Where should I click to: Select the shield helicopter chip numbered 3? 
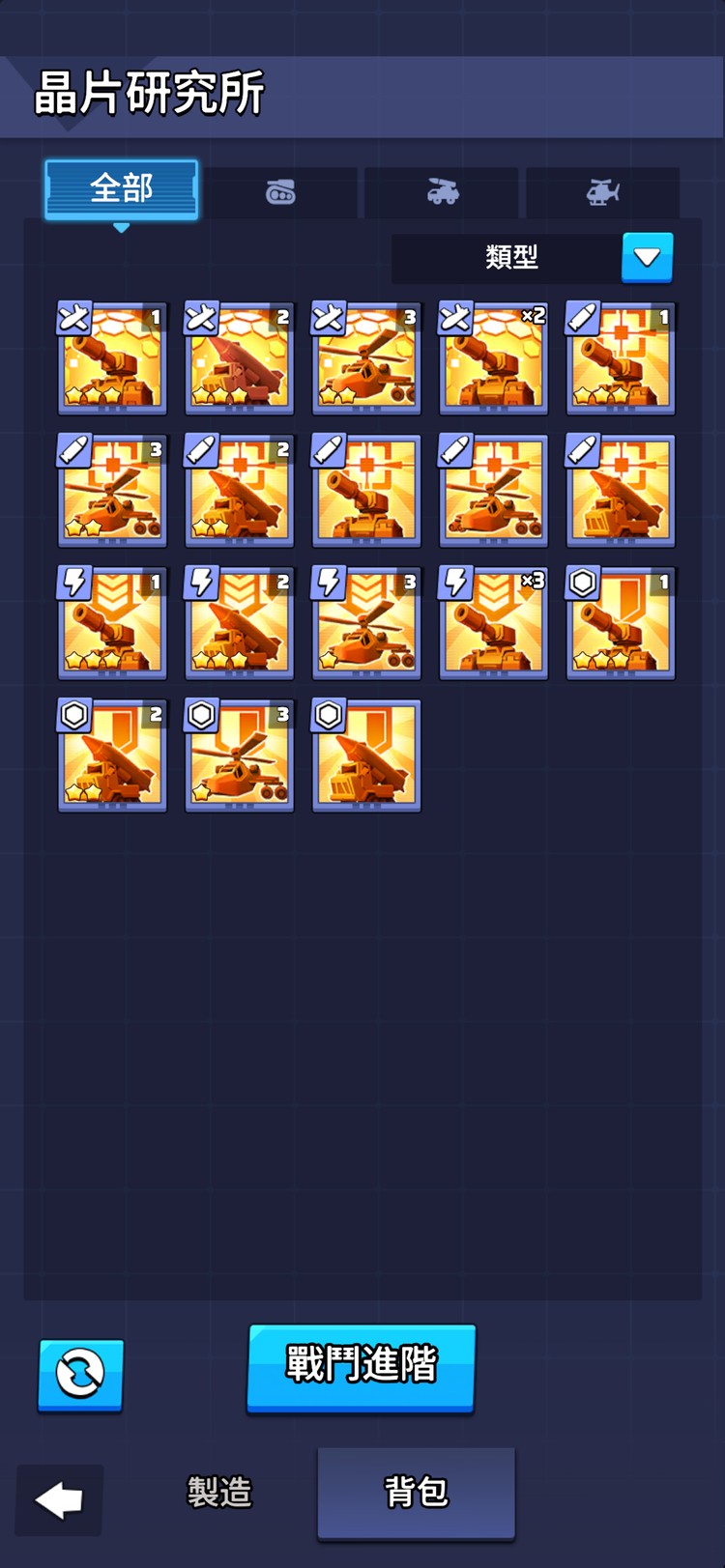(239, 755)
